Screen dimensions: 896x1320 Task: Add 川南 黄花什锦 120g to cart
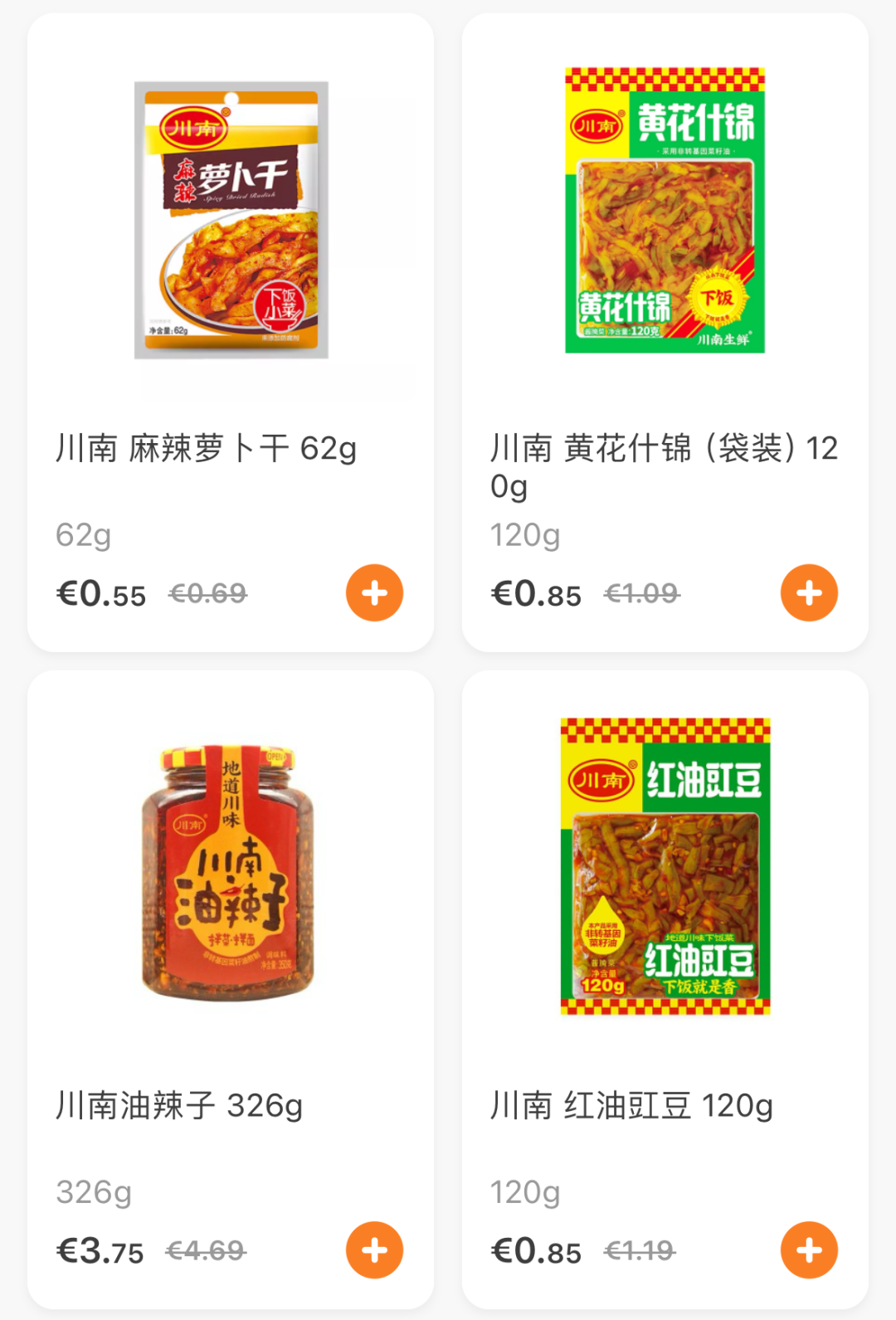[x=809, y=593]
